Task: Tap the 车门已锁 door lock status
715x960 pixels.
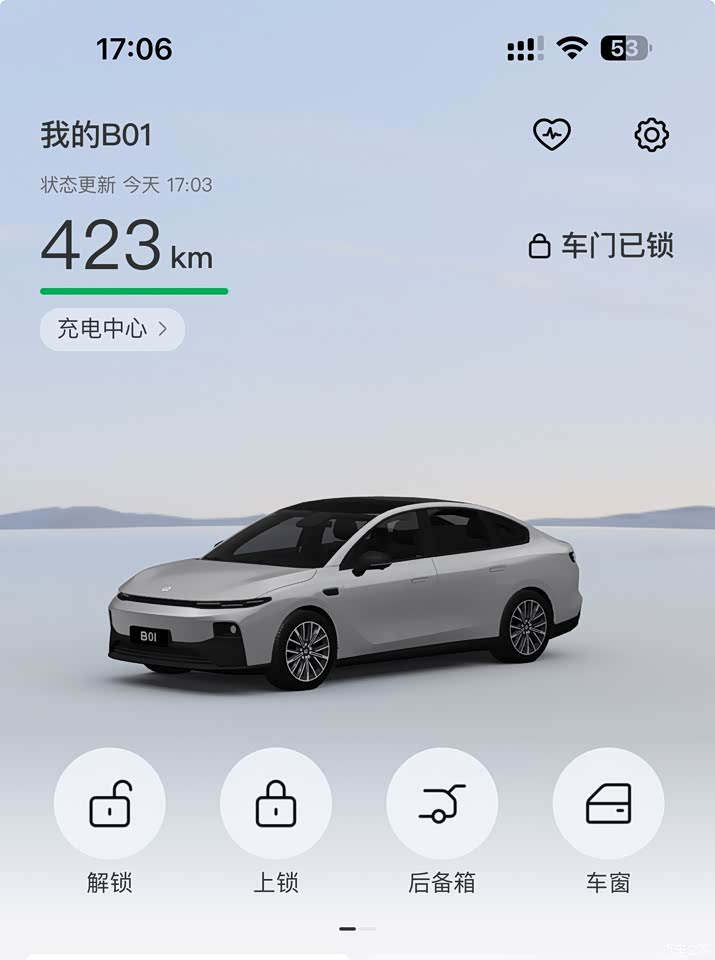Action: 602,246
